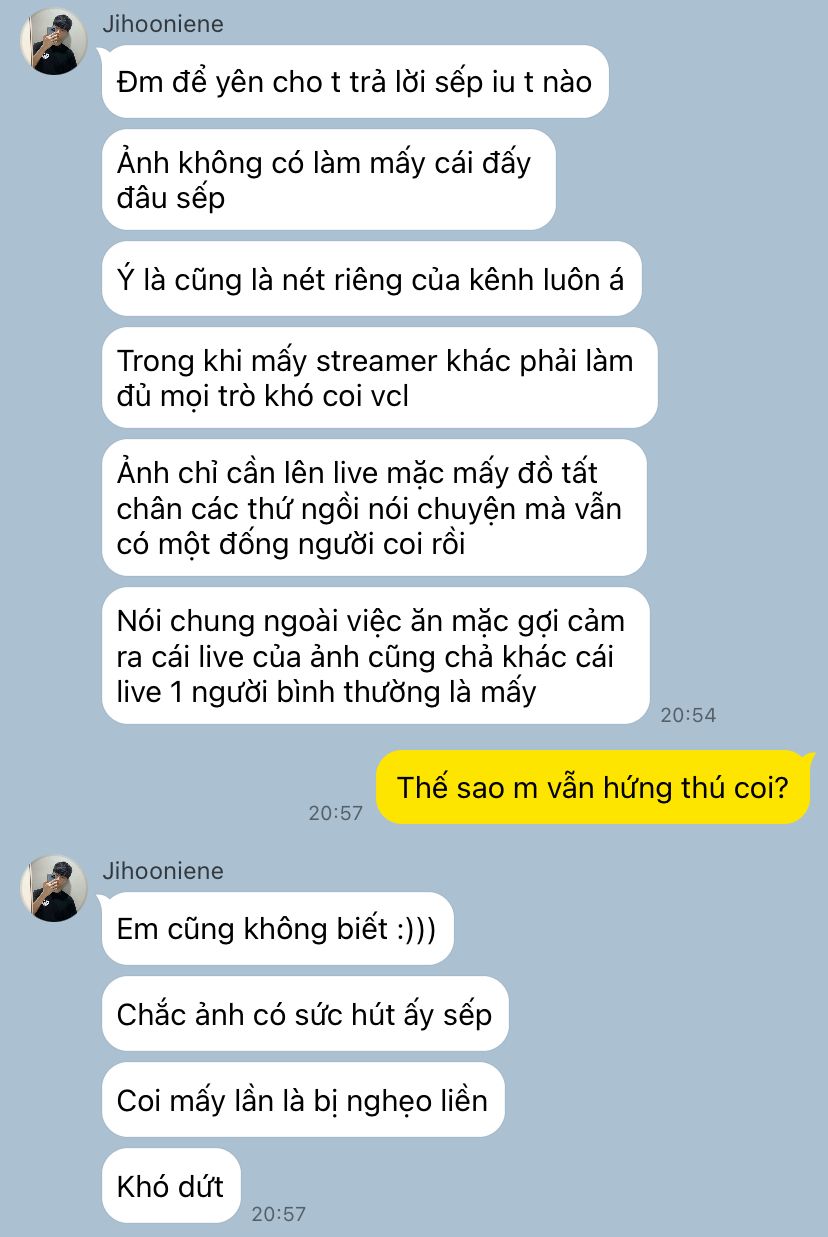The image size is (828, 1237).
Task: View Jihooniene's avatar next to "Em cũng không biết"
Action: (x=54, y=889)
